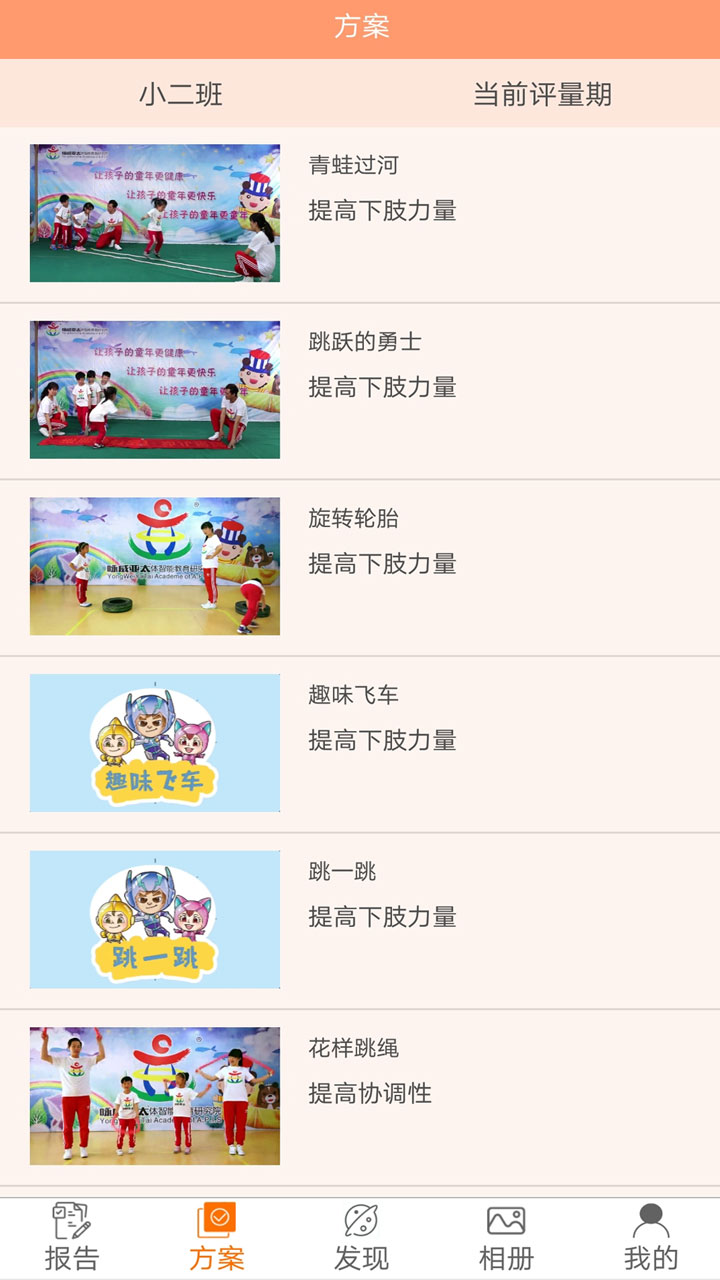Switch to the 发现 tab
The width and height of the screenshot is (720, 1280).
(361, 1237)
